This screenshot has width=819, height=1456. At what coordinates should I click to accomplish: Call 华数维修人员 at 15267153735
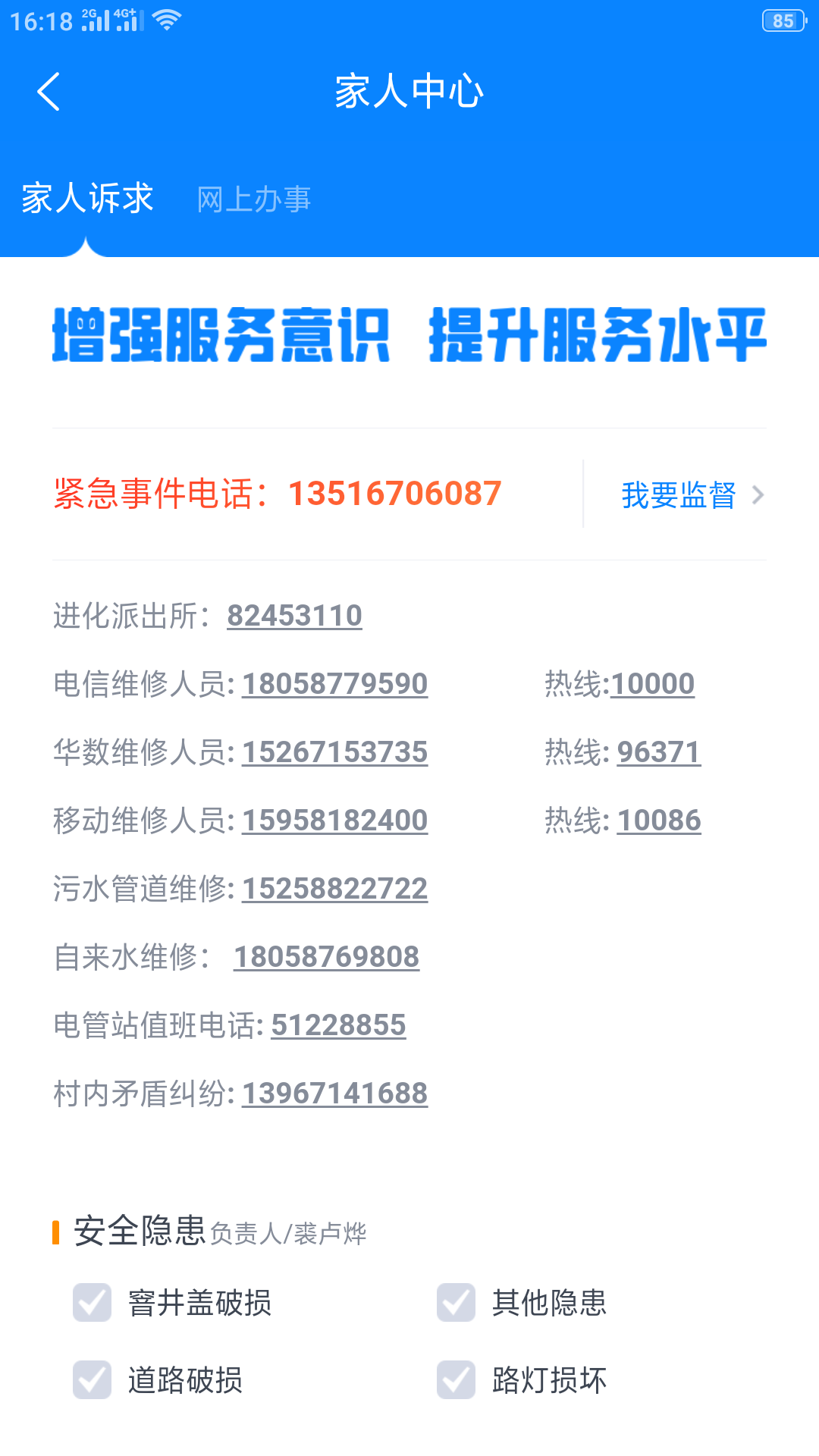[334, 752]
